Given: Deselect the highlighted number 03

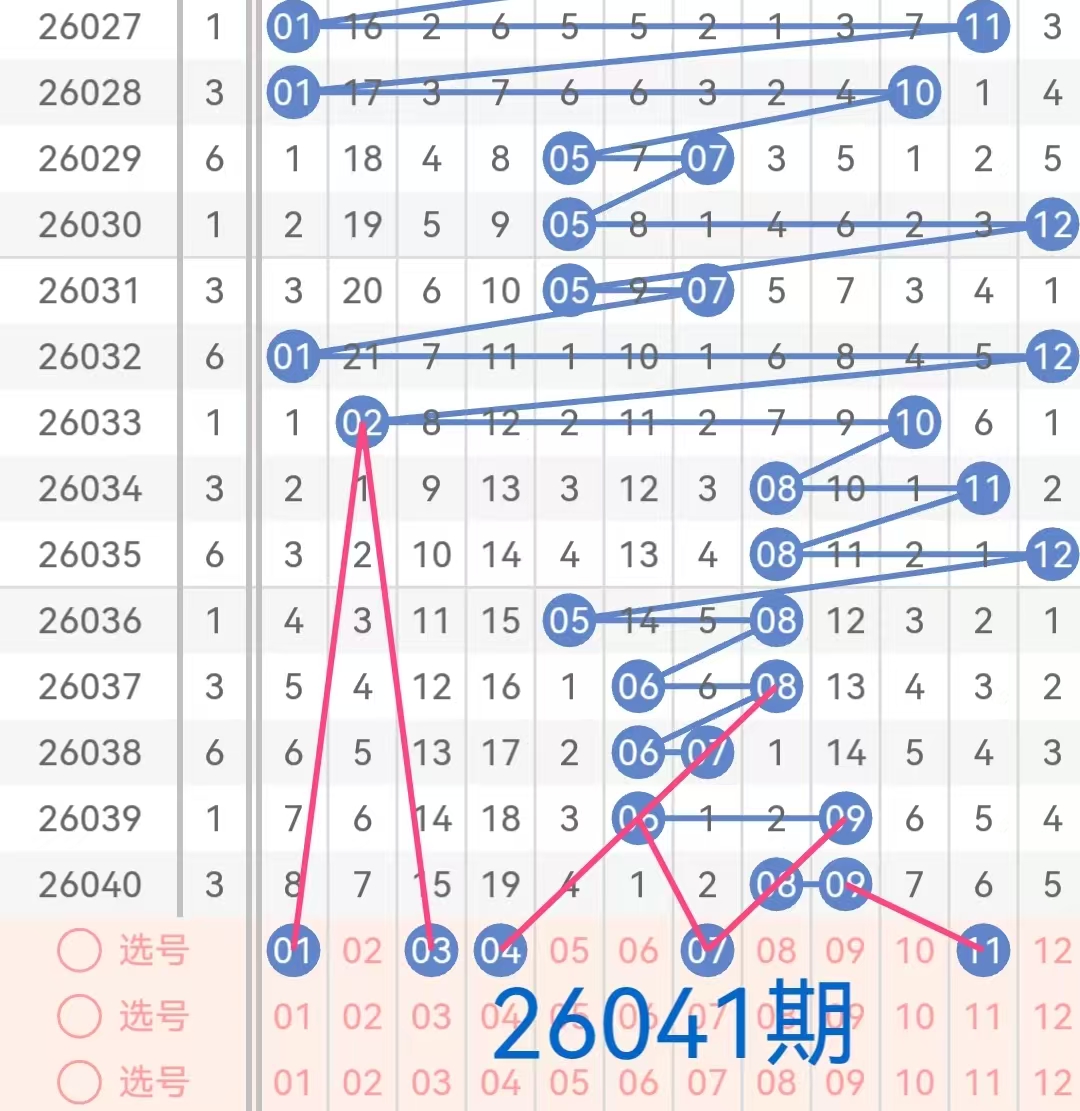Looking at the screenshot, I should click(x=431, y=950).
